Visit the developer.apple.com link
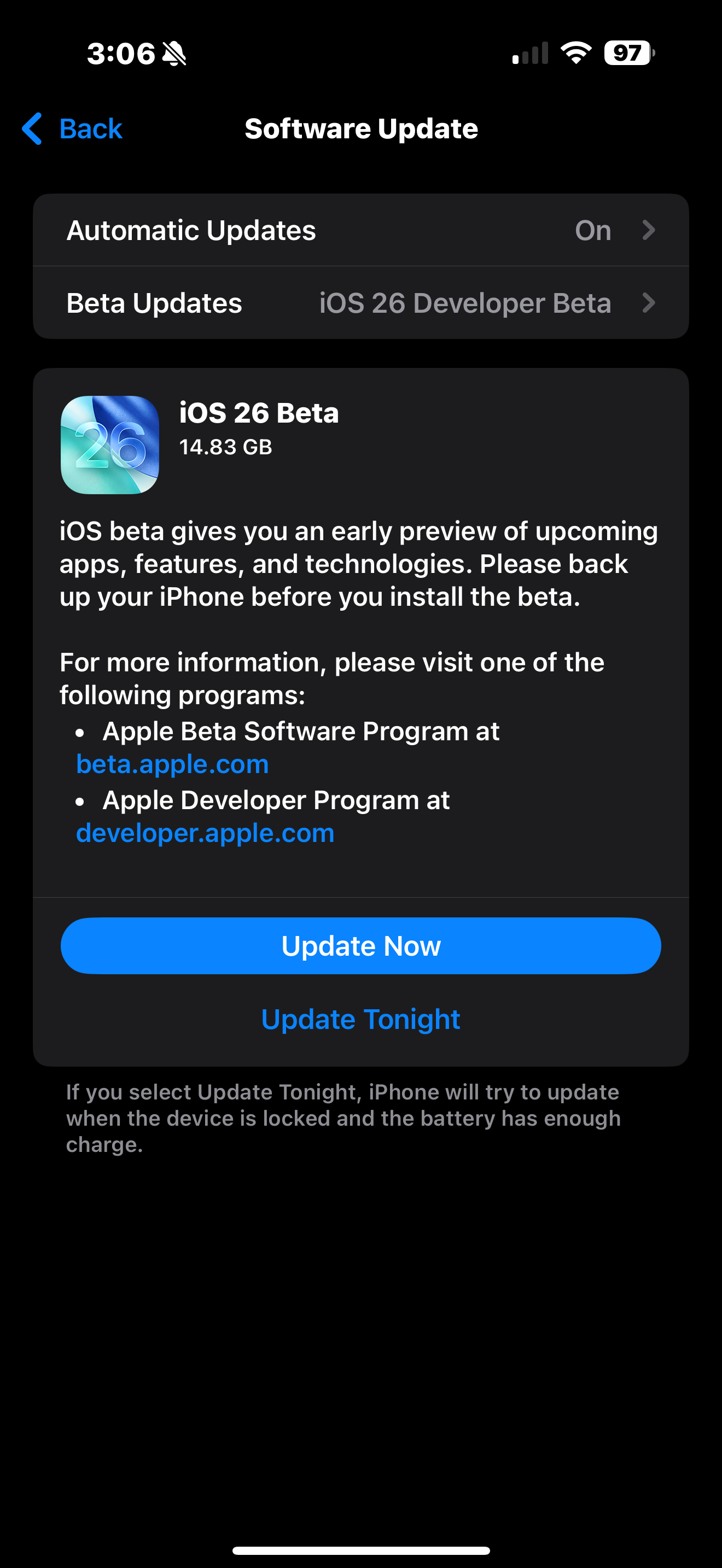 coord(205,833)
